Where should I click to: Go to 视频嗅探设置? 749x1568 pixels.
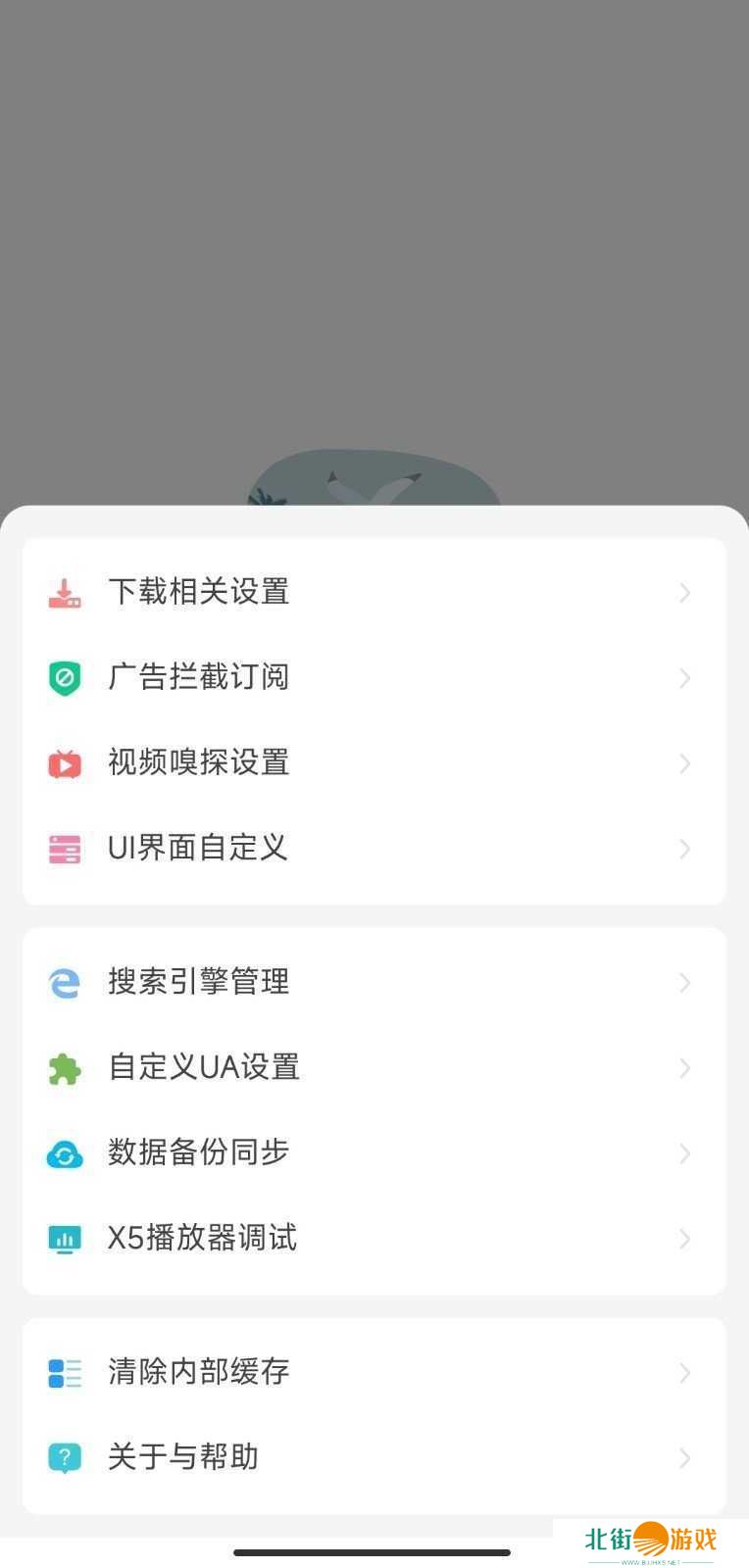click(x=373, y=762)
